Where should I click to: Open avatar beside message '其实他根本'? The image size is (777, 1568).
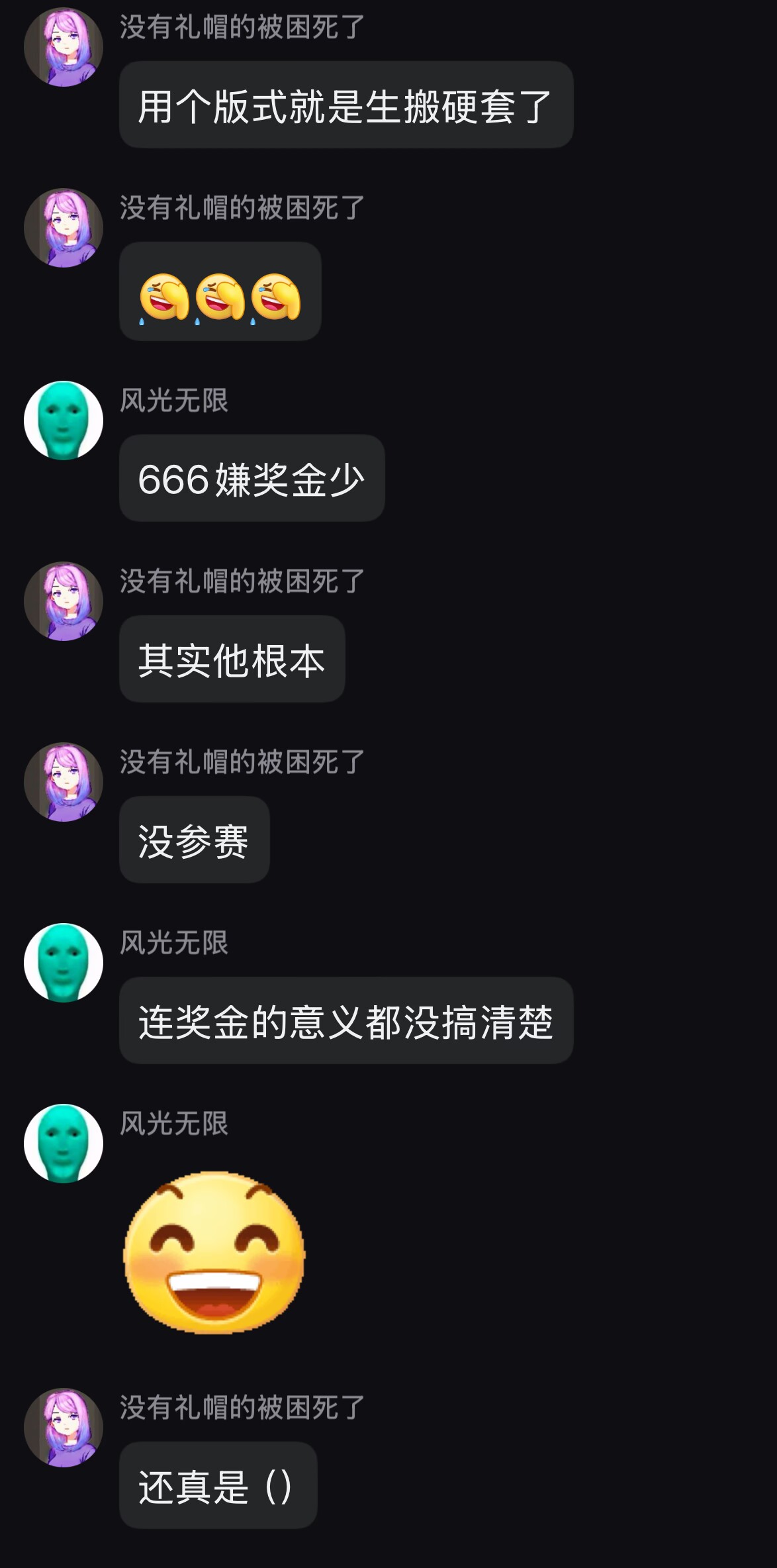coord(64,601)
